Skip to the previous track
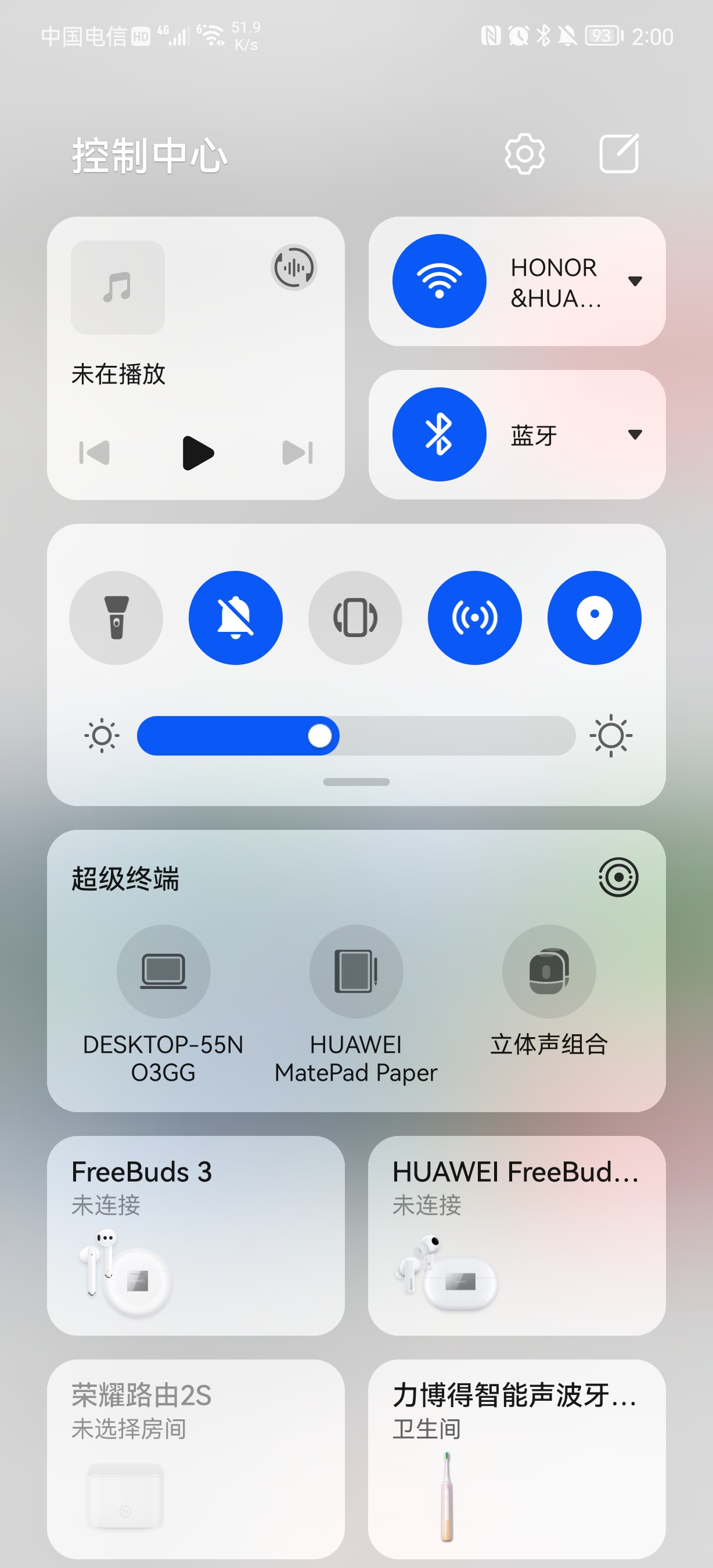The width and height of the screenshot is (713, 1568). click(x=95, y=453)
